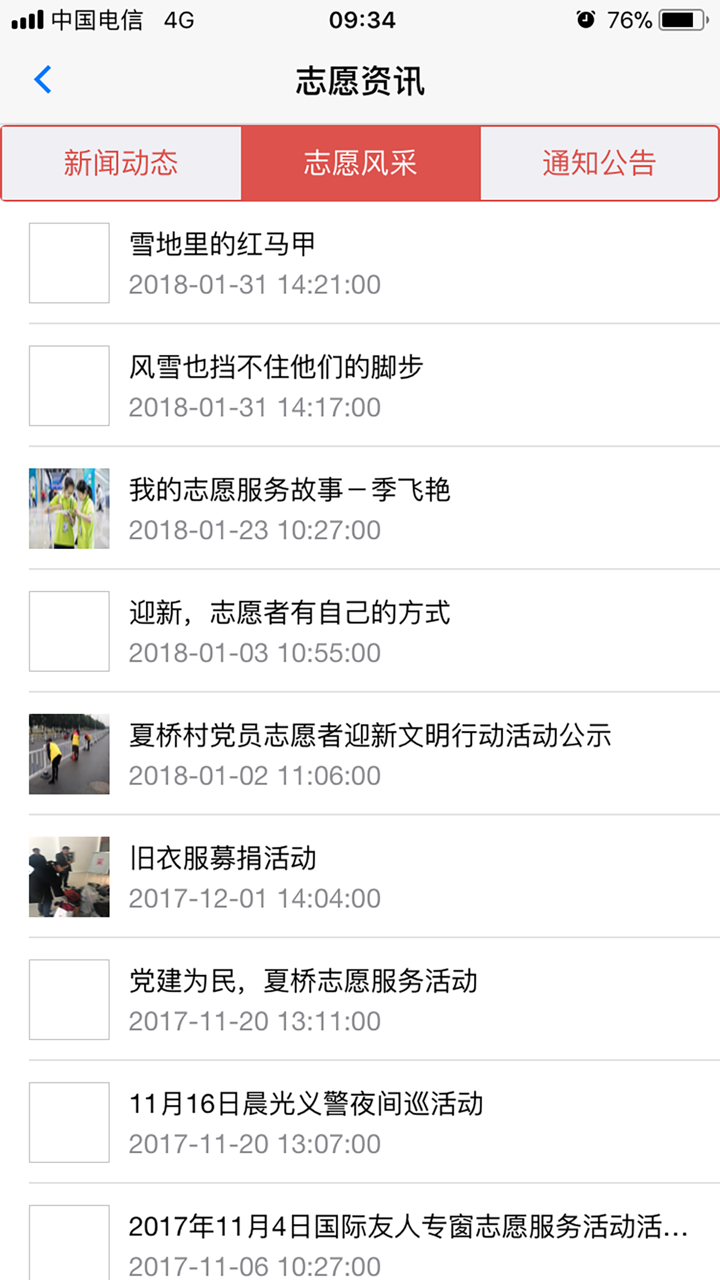Switch to the 通知公告 tab
This screenshot has height=1280, width=720.
click(x=599, y=162)
